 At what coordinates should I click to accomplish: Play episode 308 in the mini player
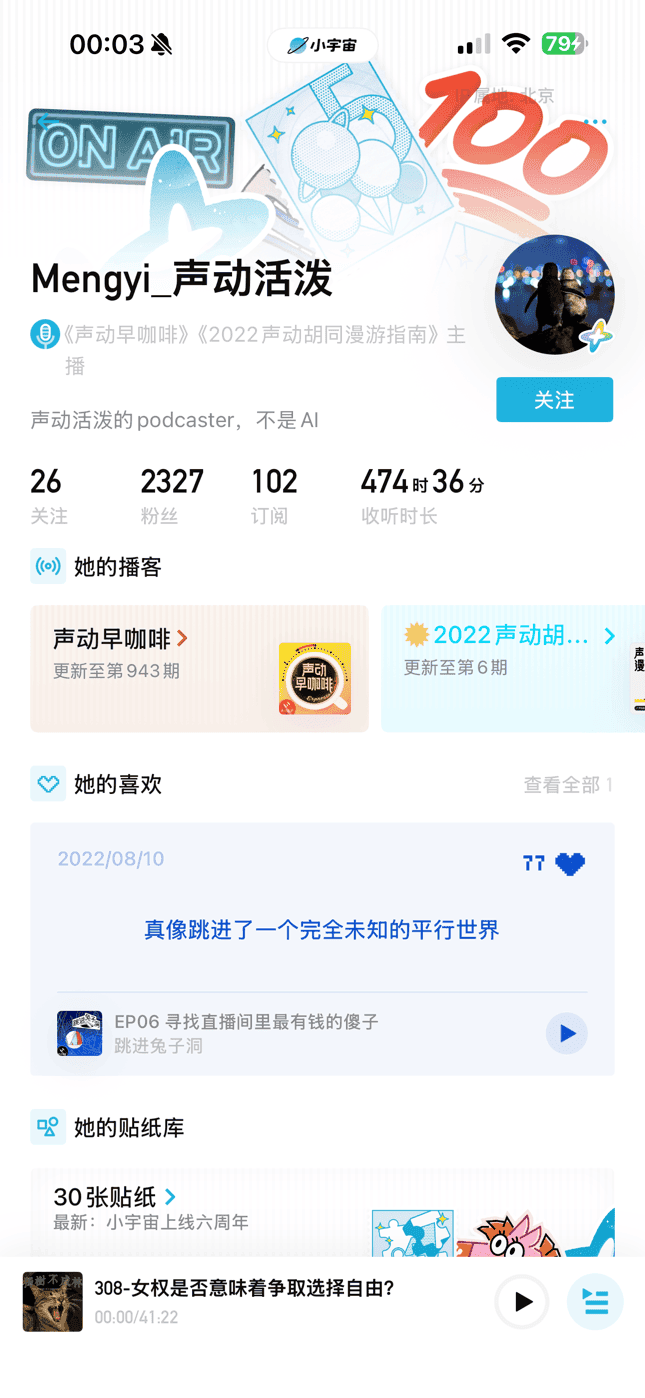pyautogui.click(x=522, y=1301)
